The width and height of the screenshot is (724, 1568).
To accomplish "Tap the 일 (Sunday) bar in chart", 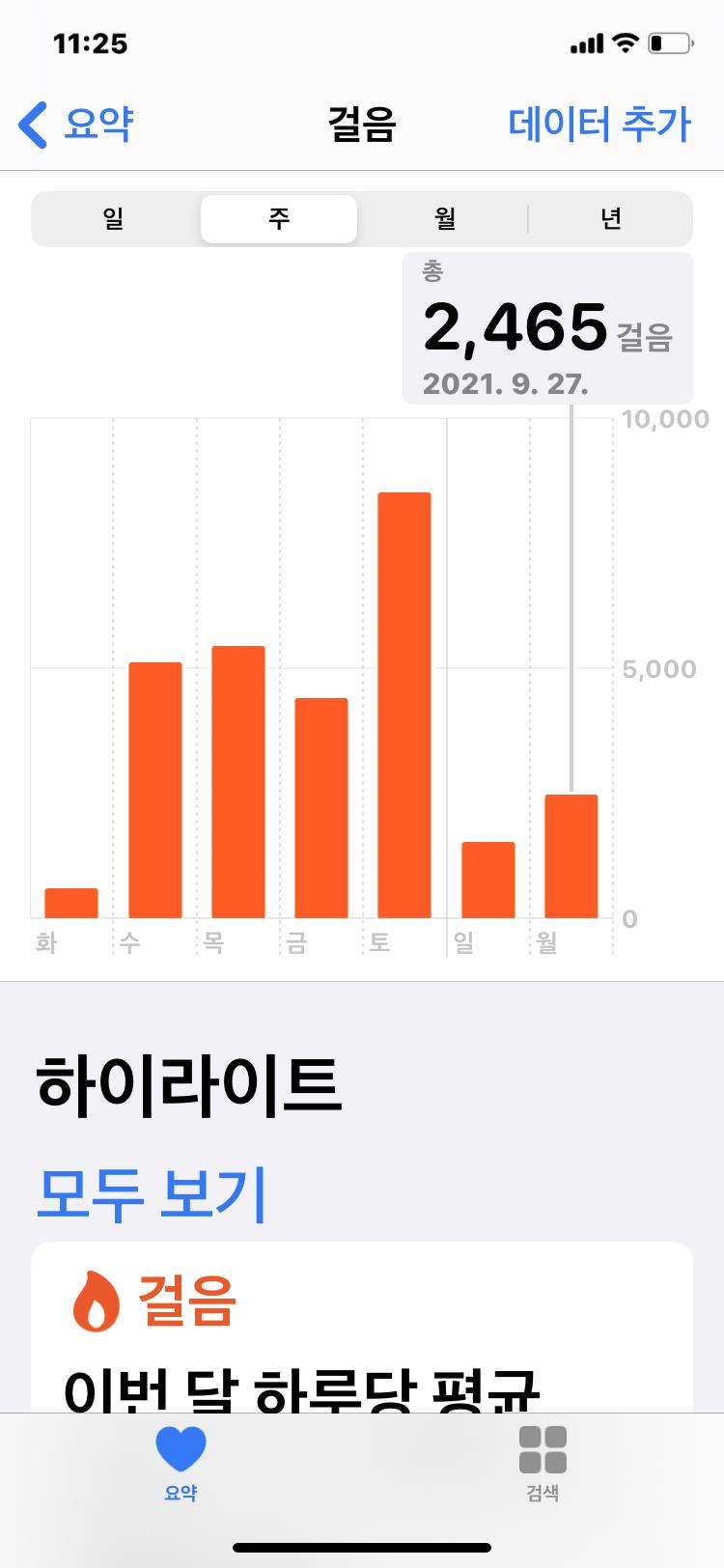I will 488,880.
